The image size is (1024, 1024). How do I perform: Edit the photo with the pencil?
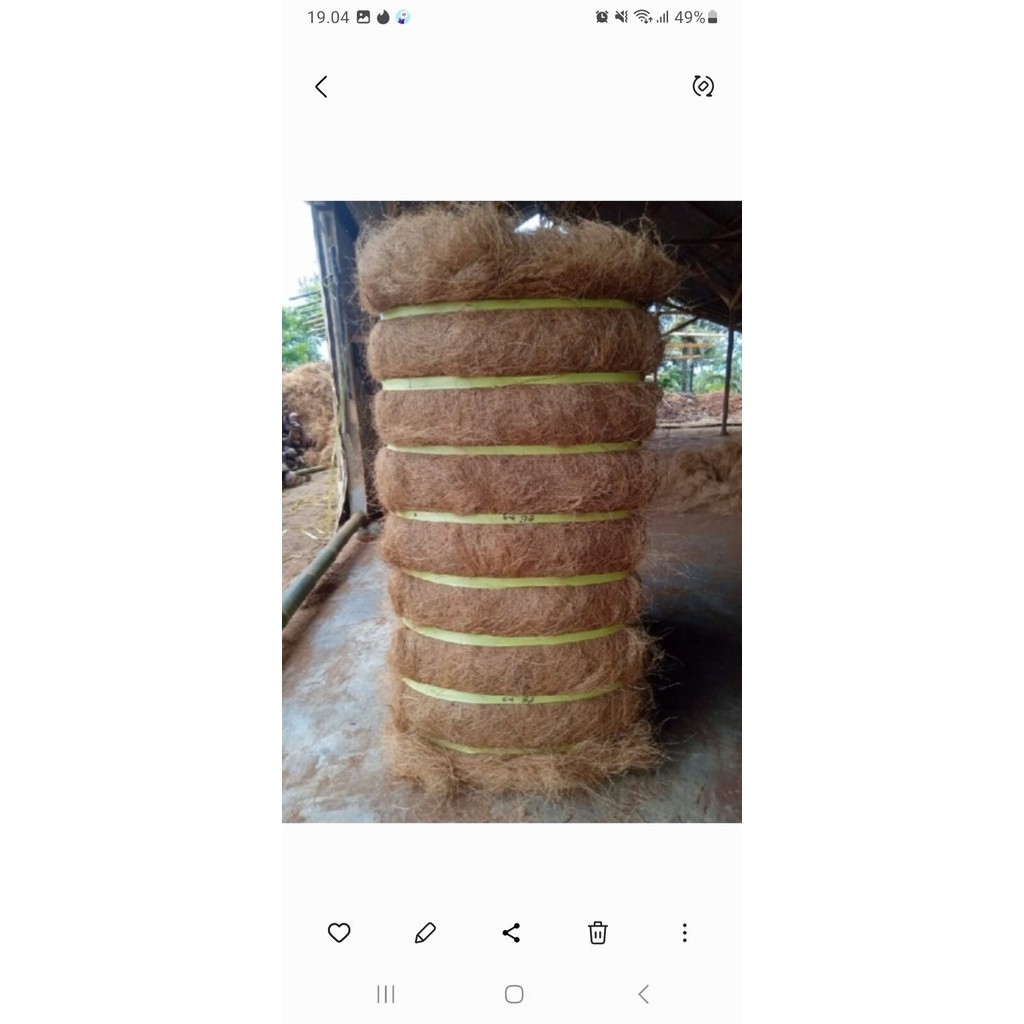[x=425, y=933]
